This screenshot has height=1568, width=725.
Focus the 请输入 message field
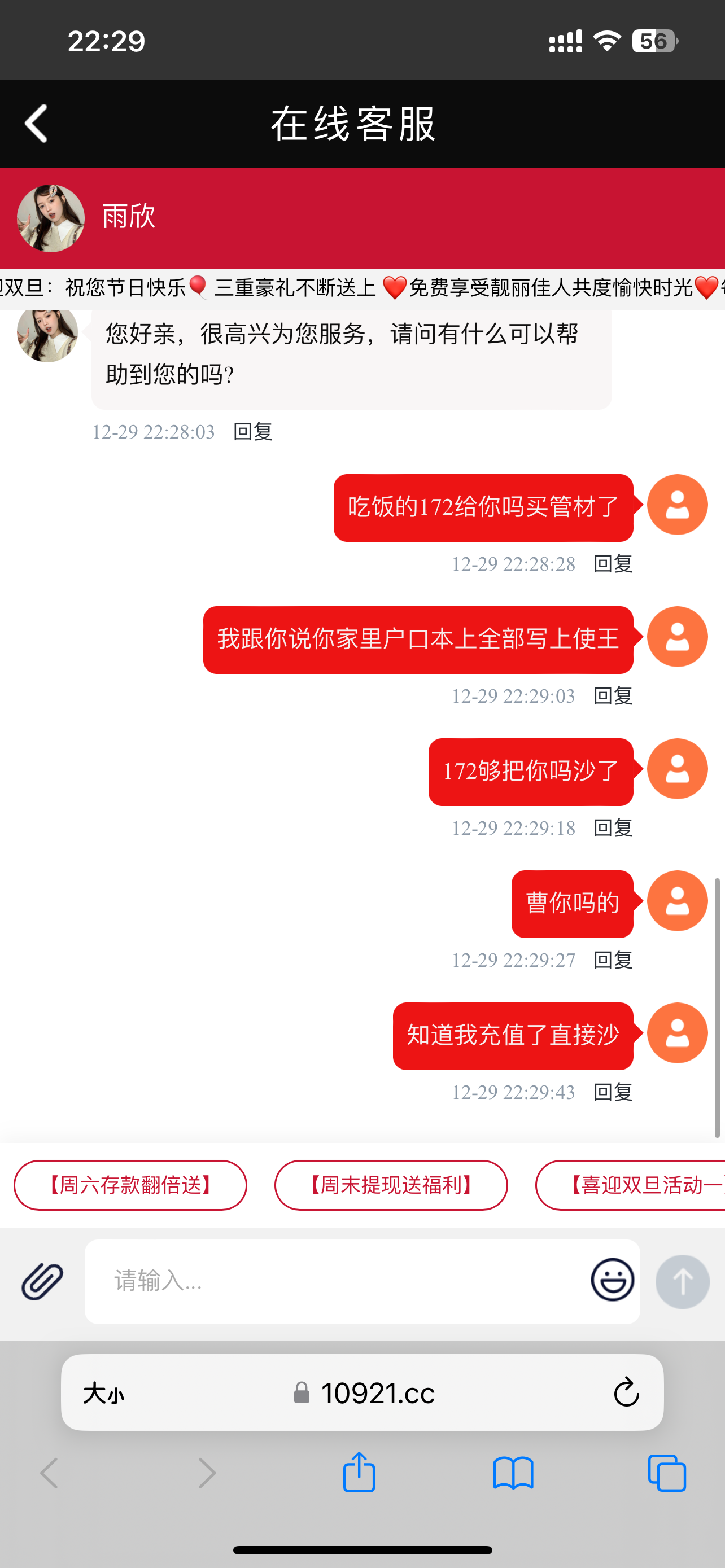click(x=335, y=1281)
